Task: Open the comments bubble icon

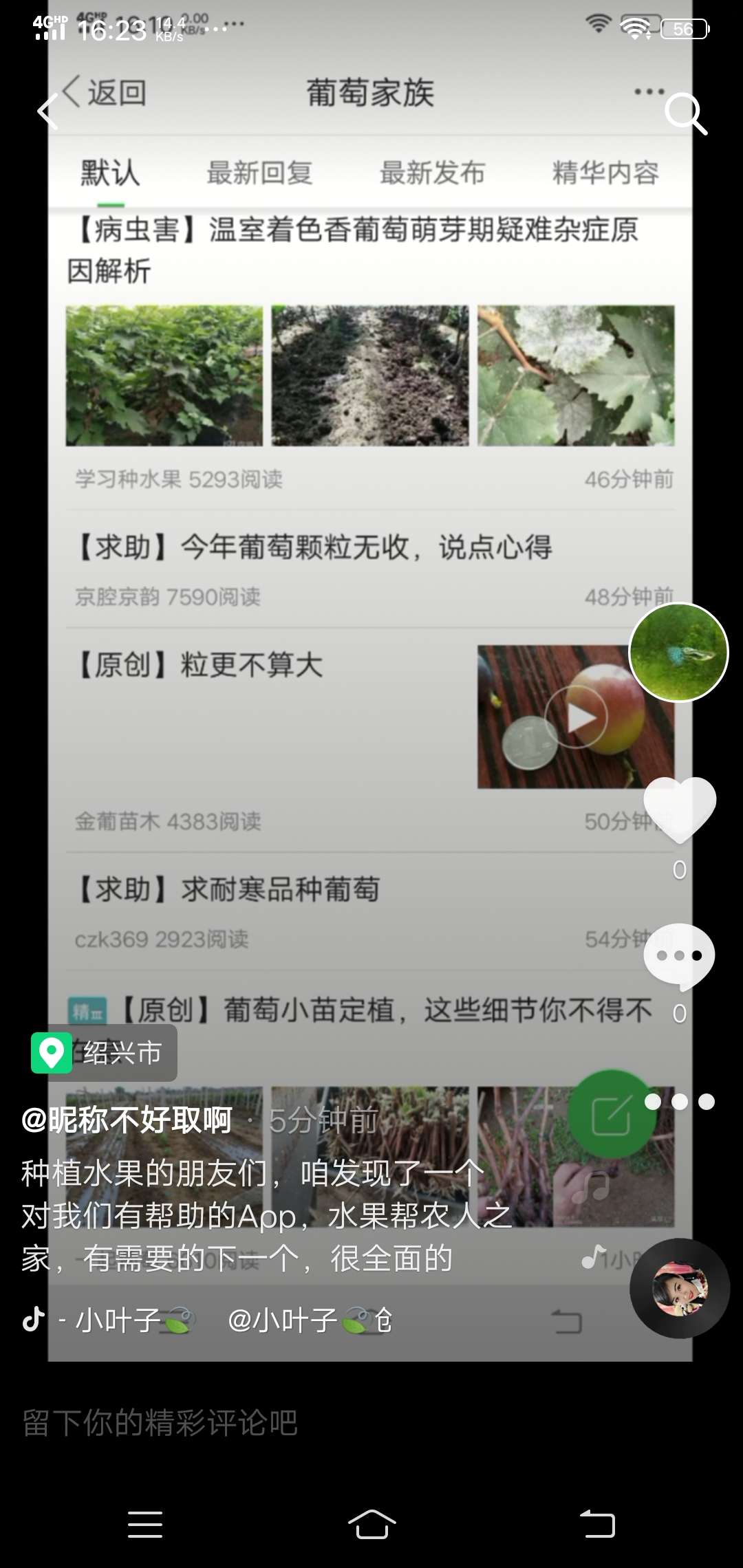Action: (680, 957)
